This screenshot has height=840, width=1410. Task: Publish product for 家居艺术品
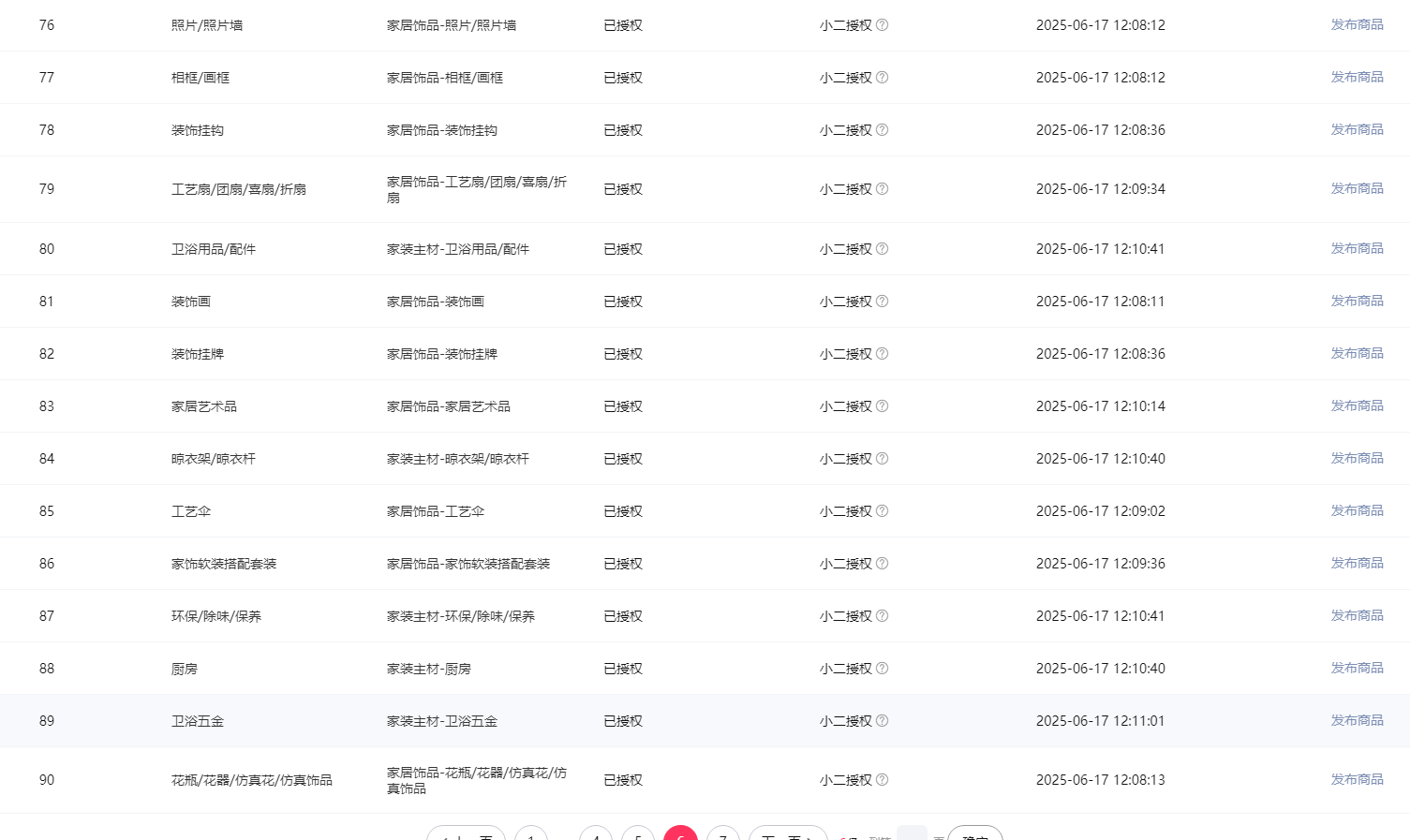click(1357, 406)
